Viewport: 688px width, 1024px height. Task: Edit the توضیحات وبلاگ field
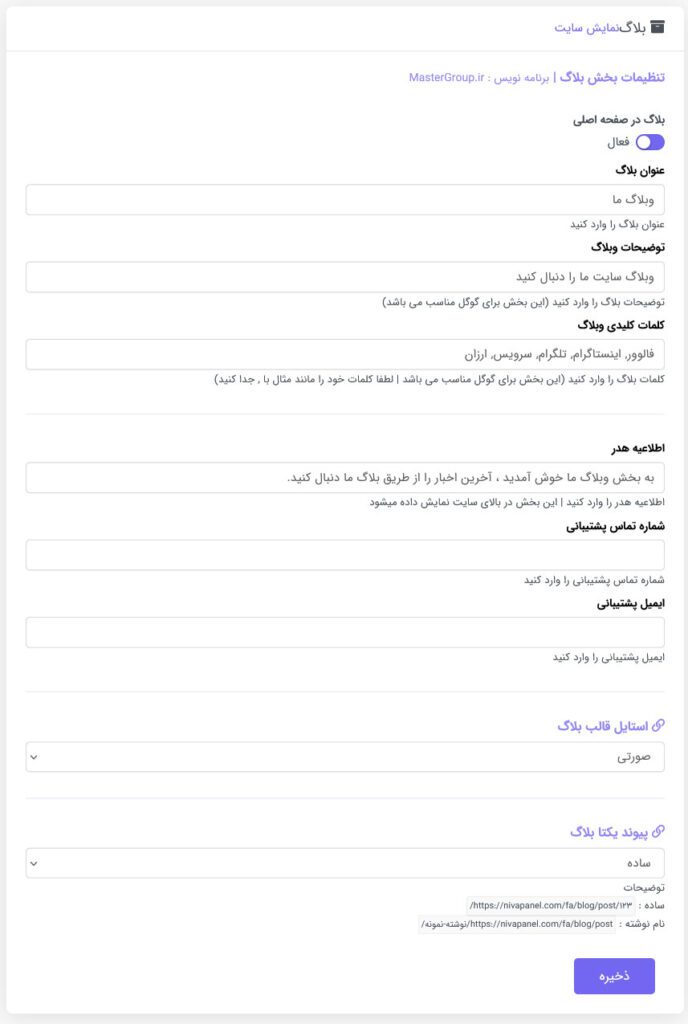pyautogui.click(x=345, y=277)
